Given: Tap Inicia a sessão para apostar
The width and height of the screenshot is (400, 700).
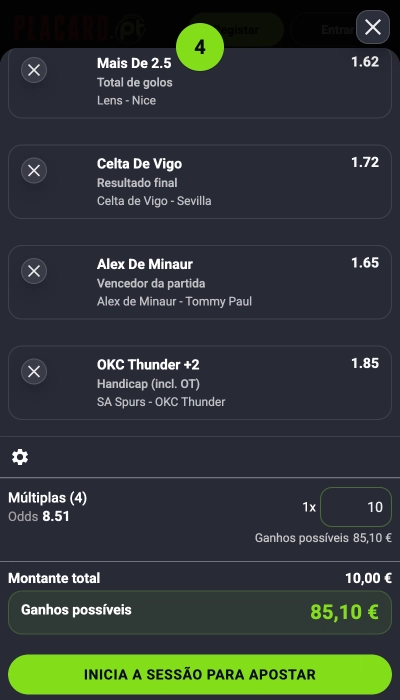Looking at the screenshot, I should point(200,674).
